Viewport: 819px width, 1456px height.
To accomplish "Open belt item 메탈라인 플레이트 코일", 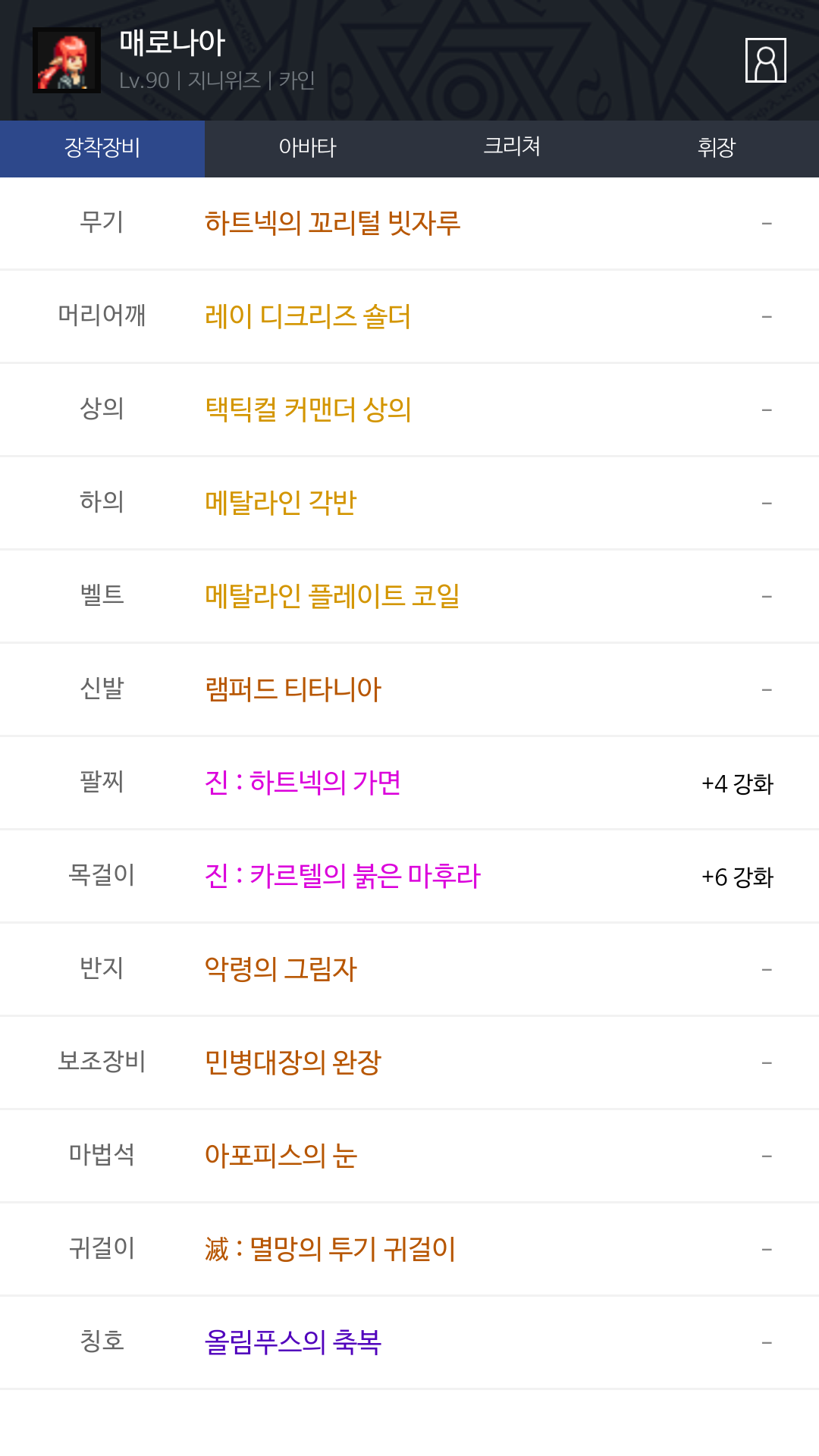I will click(x=332, y=596).
